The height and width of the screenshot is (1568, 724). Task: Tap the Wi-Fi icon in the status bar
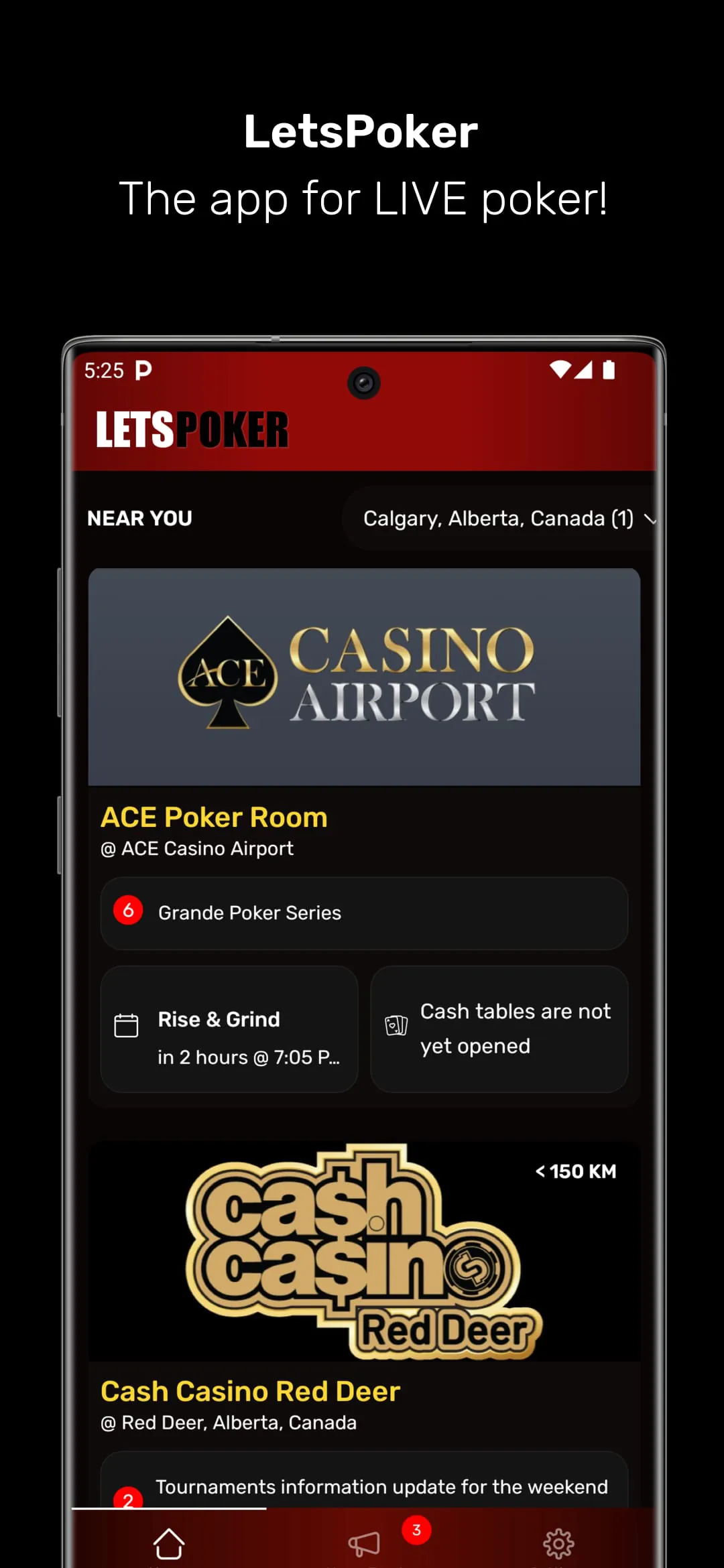[560, 369]
